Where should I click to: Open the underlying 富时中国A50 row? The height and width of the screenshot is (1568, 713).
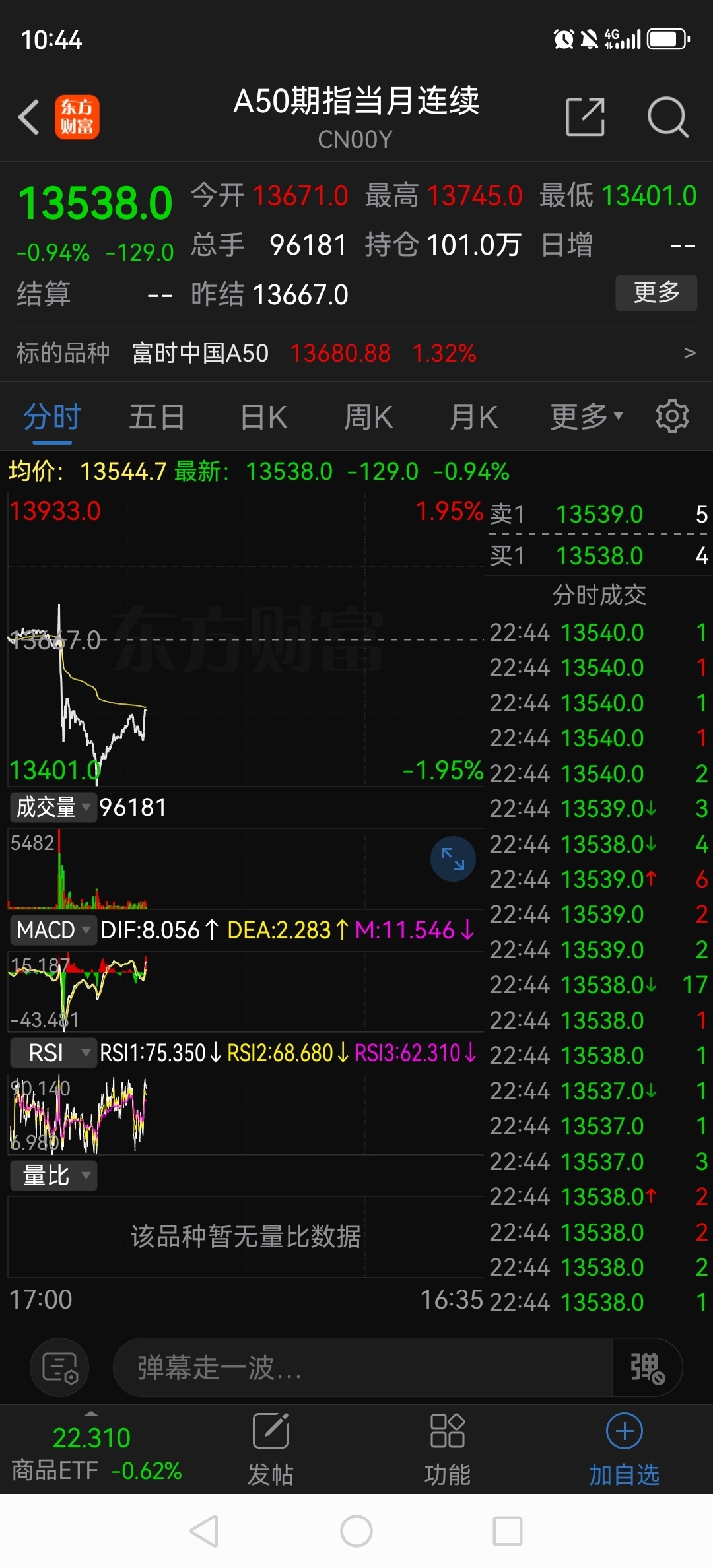click(356, 354)
